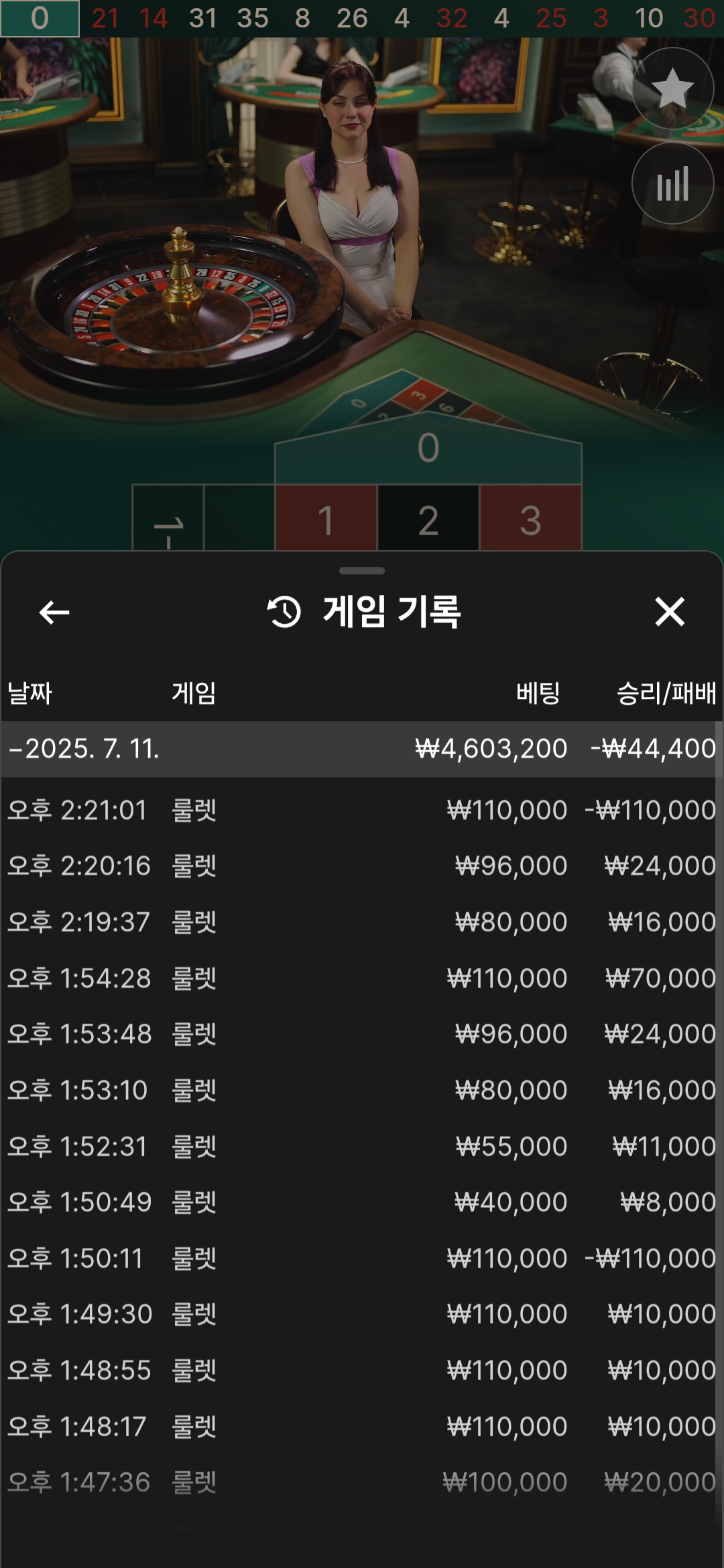Screen dimensions: 724x1568
Task: Open the 오후 2:20:16 roulette record
Action: tap(362, 866)
